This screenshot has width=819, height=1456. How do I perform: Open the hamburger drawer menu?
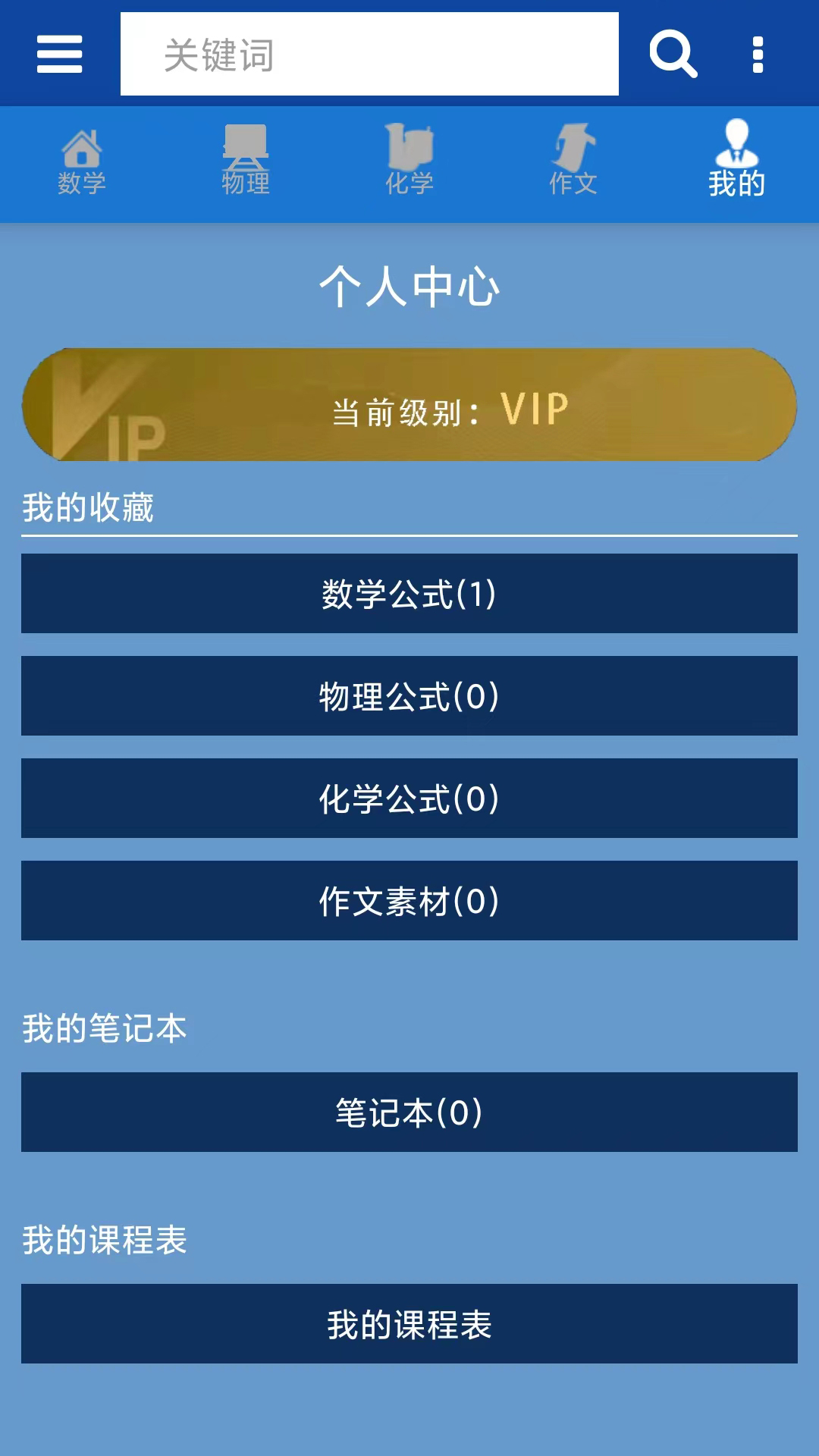(59, 54)
